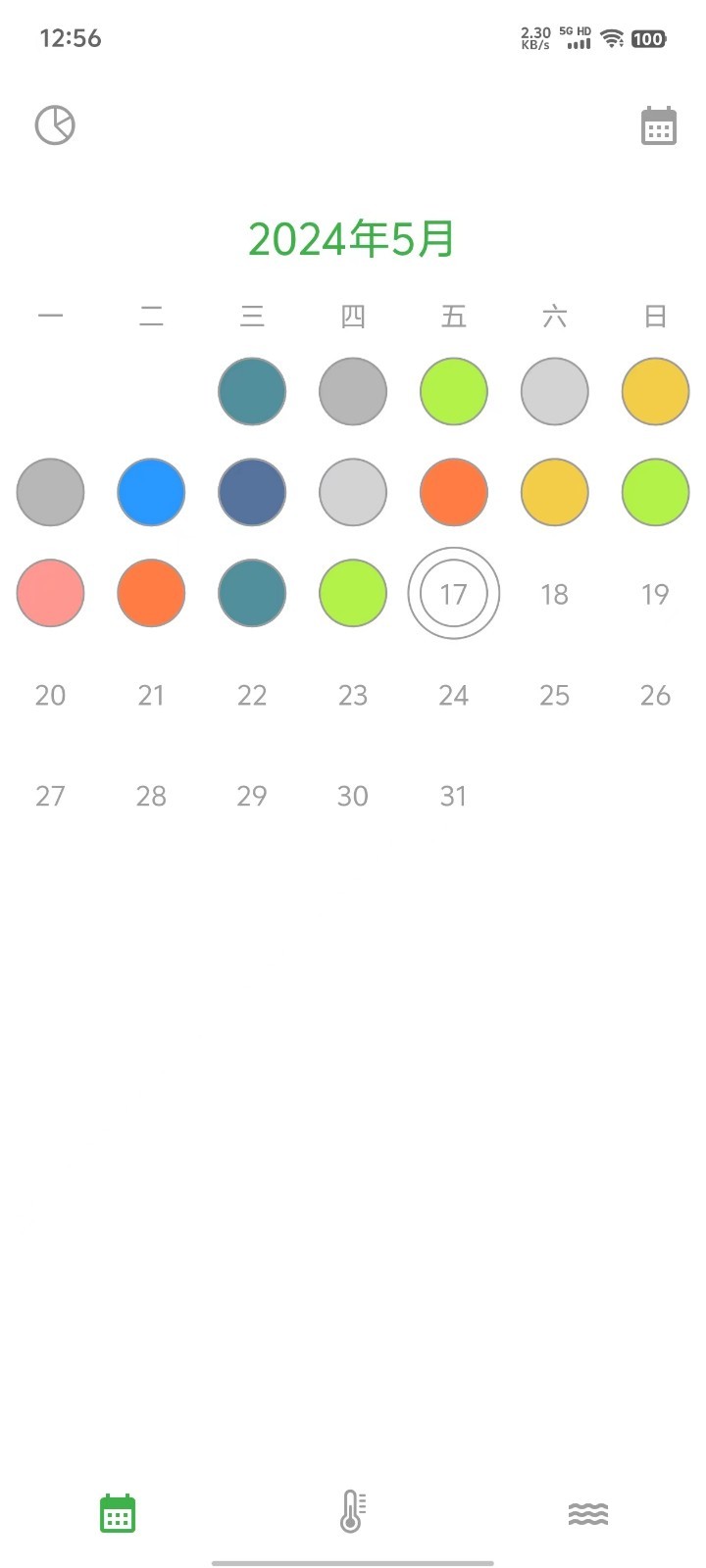Go to the green calendar tab
Image resolution: width=706 pixels, height=1568 pixels.
pyautogui.click(x=118, y=1514)
